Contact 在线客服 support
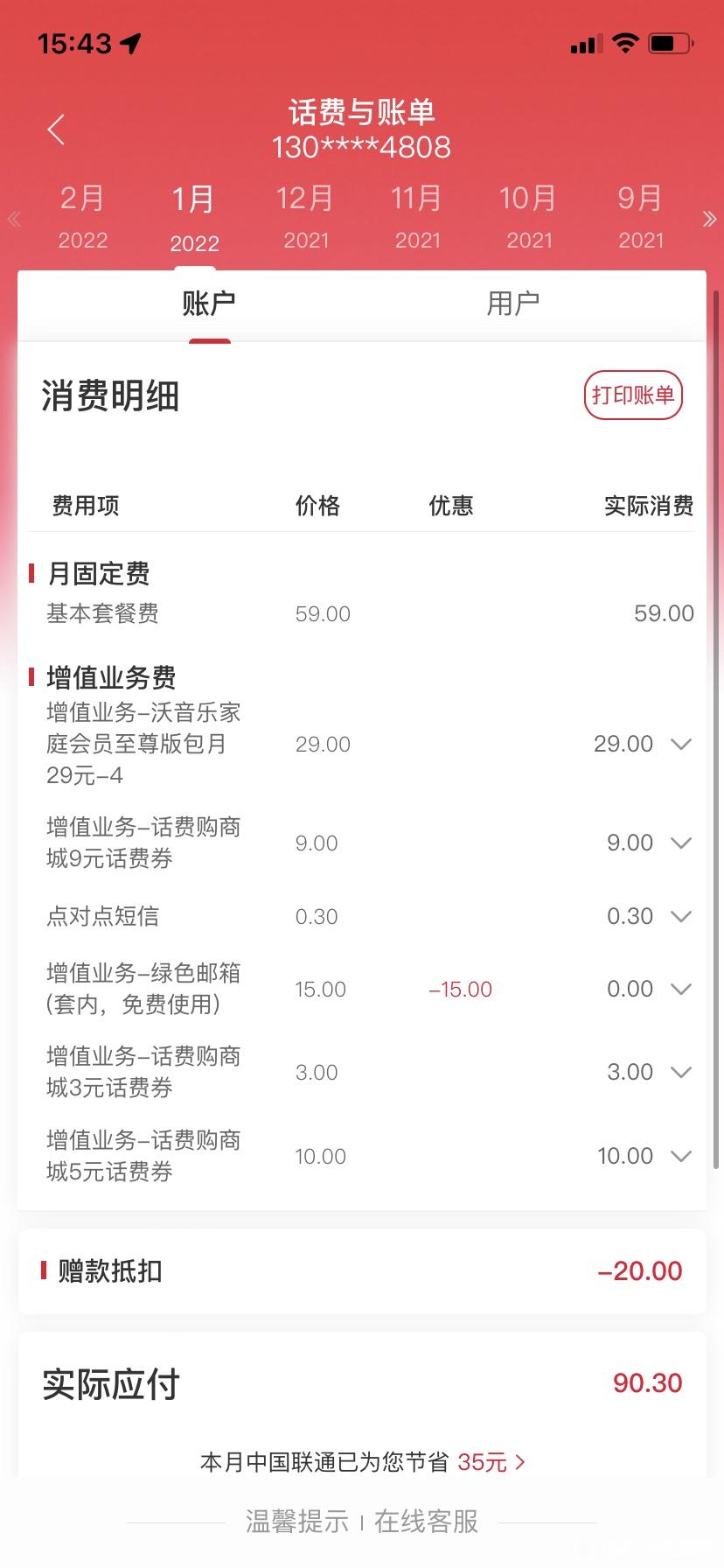The image size is (724, 1568). click(x=427, y=1522)
